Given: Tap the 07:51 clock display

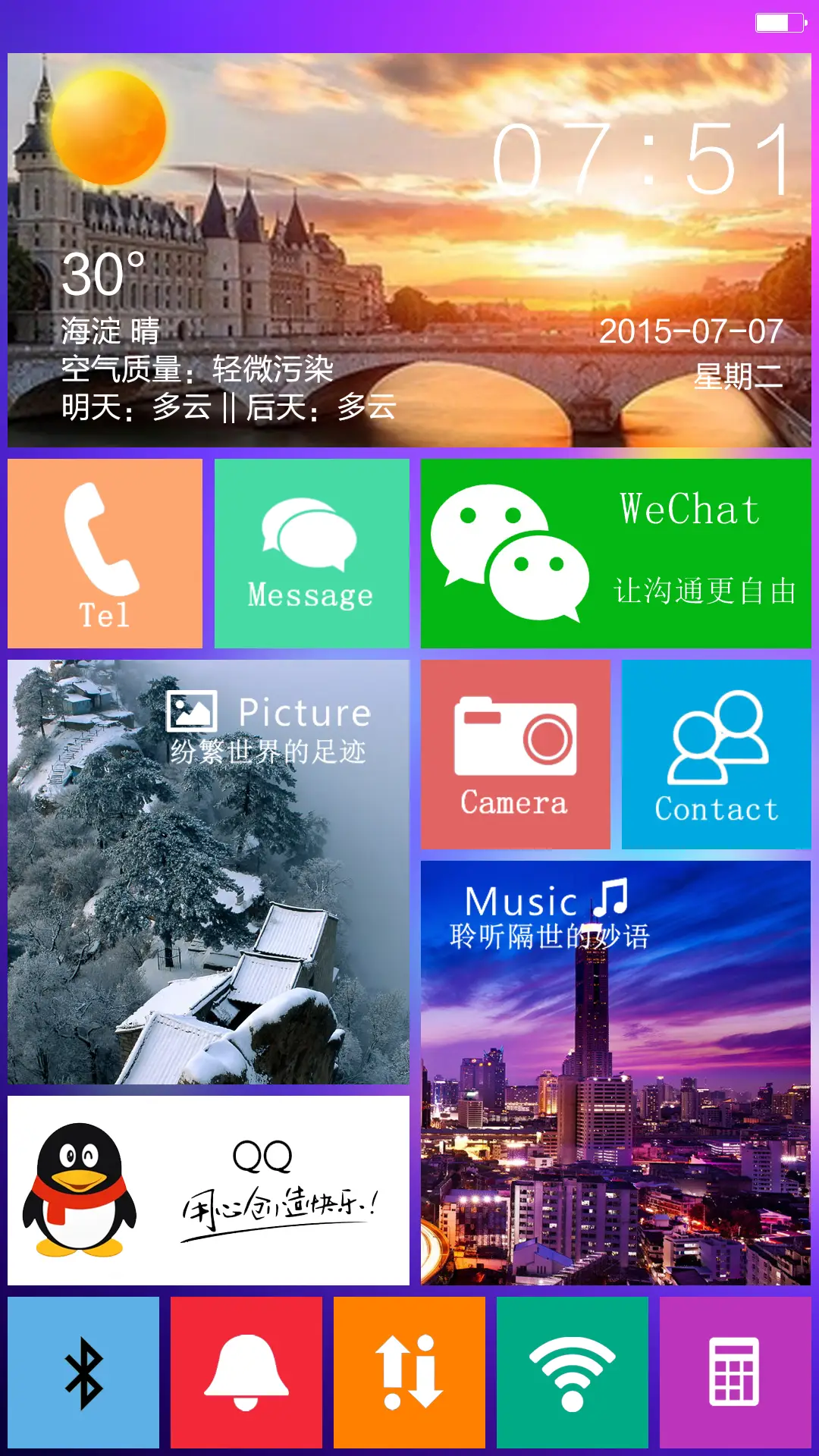Looking at the screenshot, I should [641, 155].
